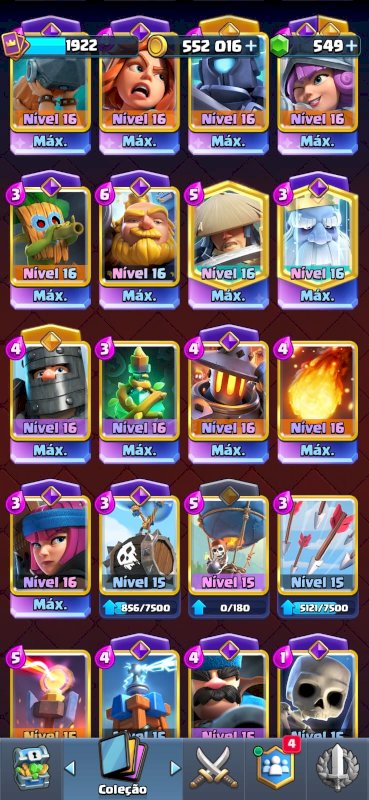The height and width of the screenshot is (800, 369).
Task: Select the Dart Goblin card
Action: (51, 240)
